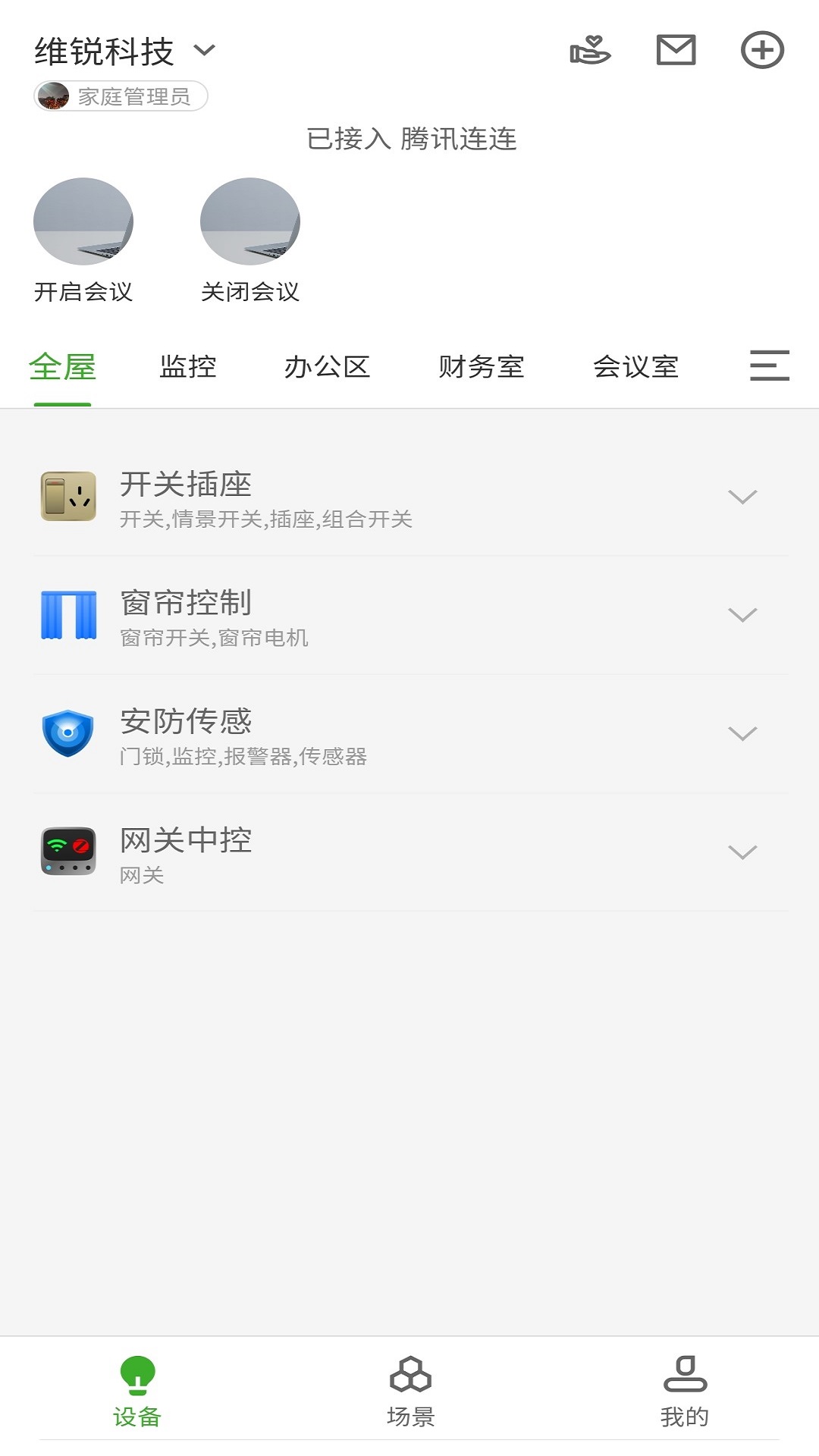Viewport: 819px width, 1456px height.
Task: Select the 财务室 room tab
Action: click(x=482, y=367)
